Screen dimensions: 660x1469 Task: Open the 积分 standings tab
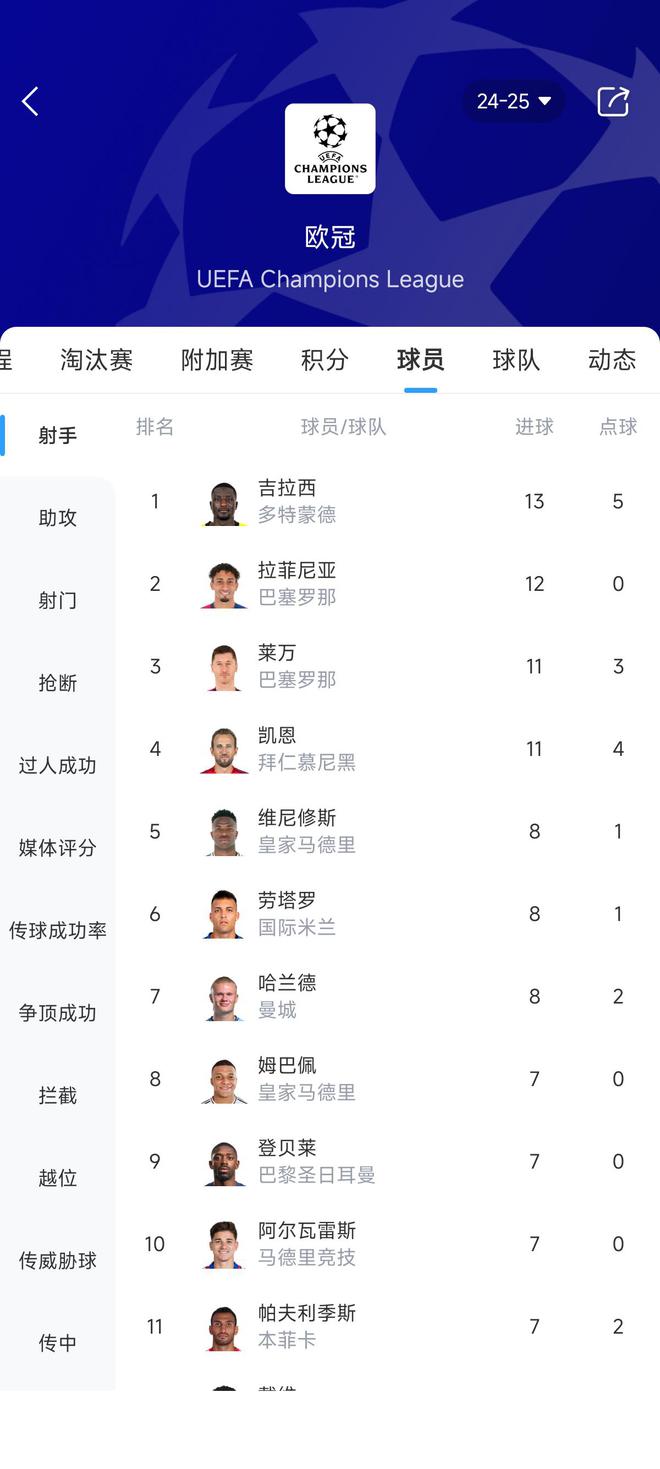[325, 360]
